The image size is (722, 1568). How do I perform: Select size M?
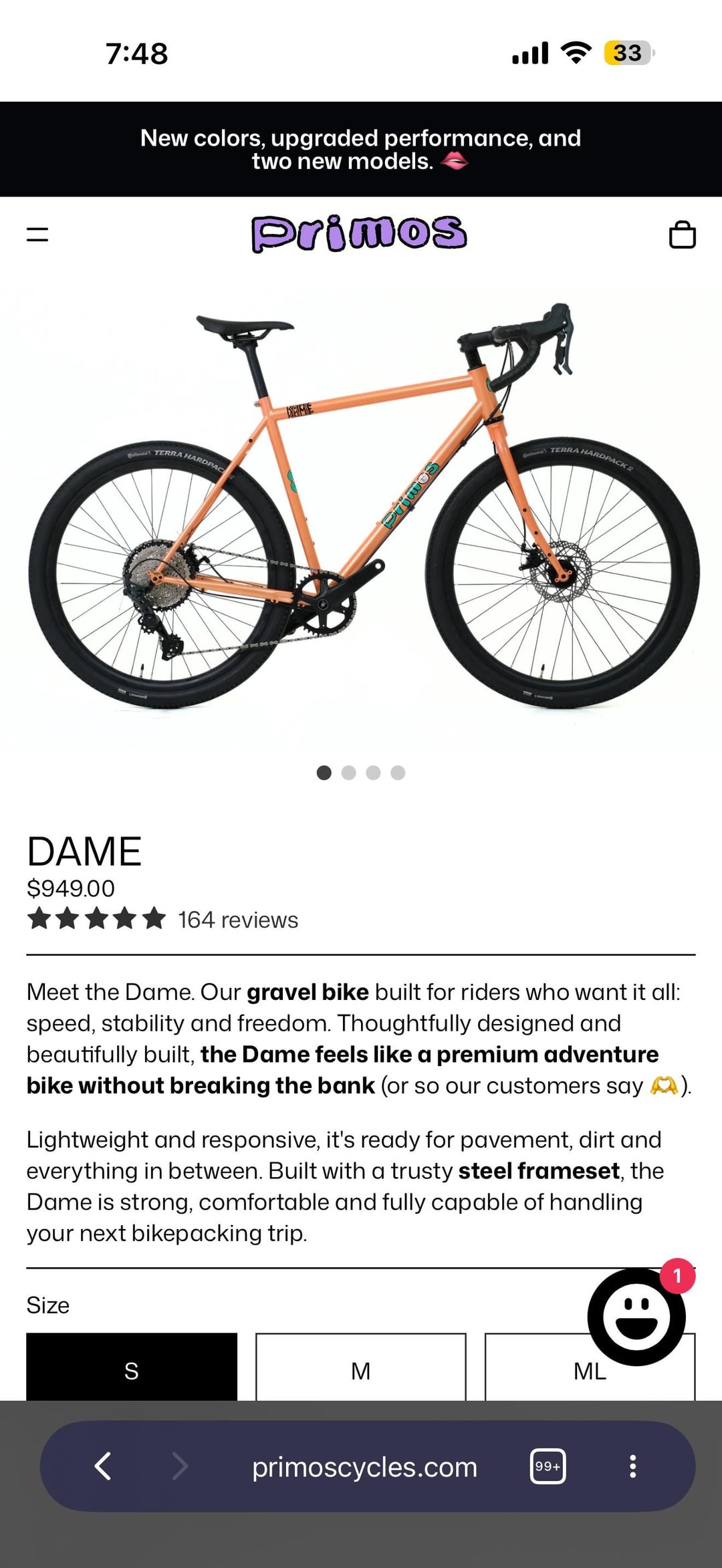(360, 1367)
